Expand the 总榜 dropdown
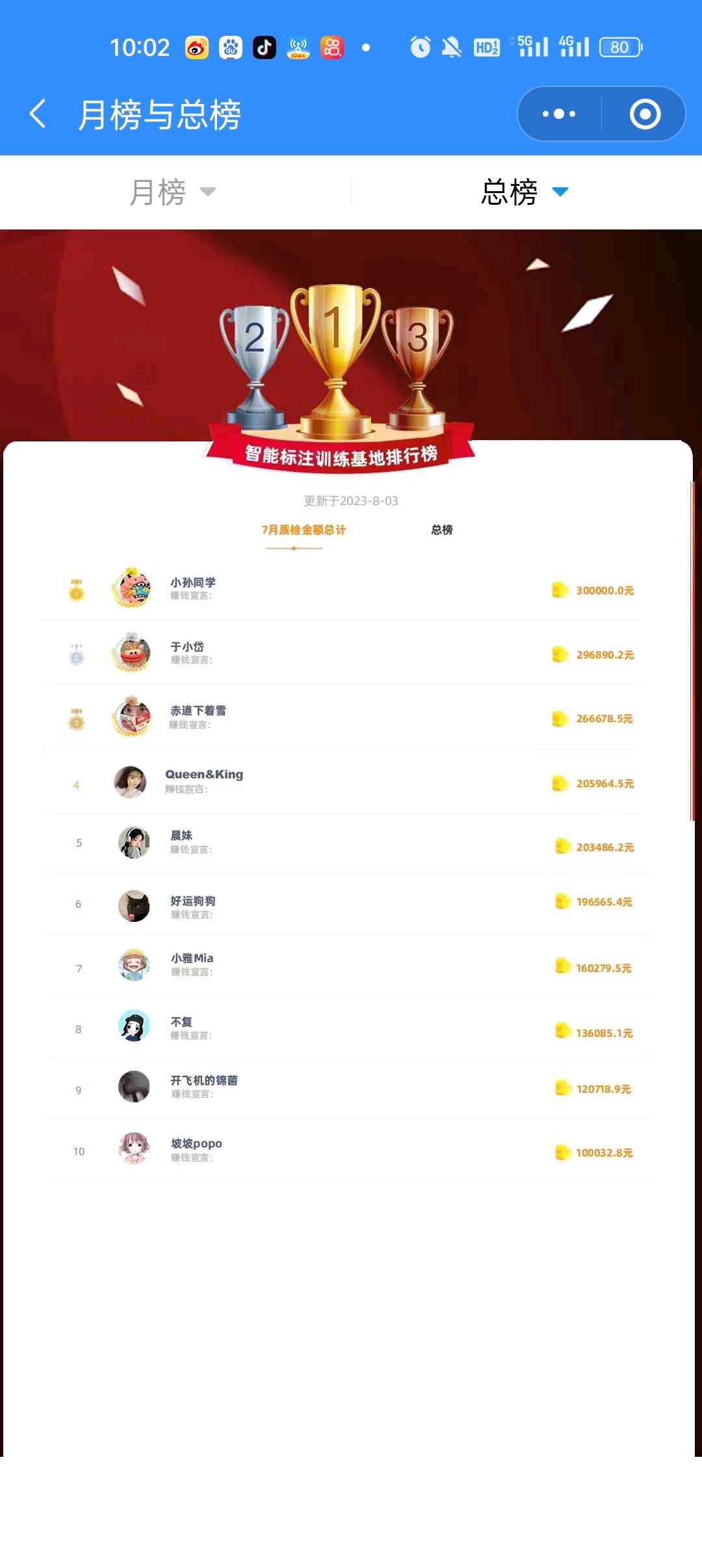This screenshot has height=1568, width=702. click(524, 192)
